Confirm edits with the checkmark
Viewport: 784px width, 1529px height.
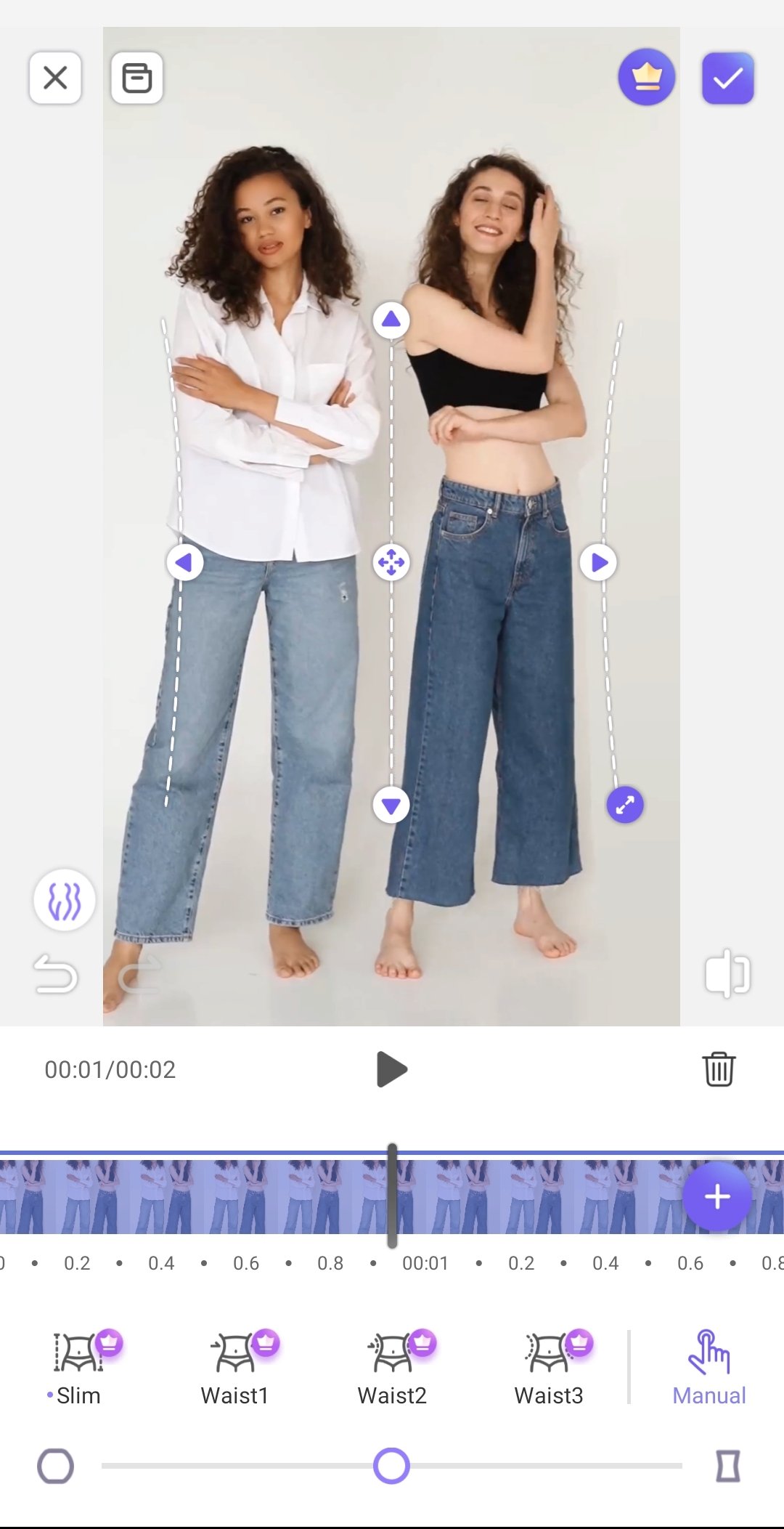click(728, 78)
